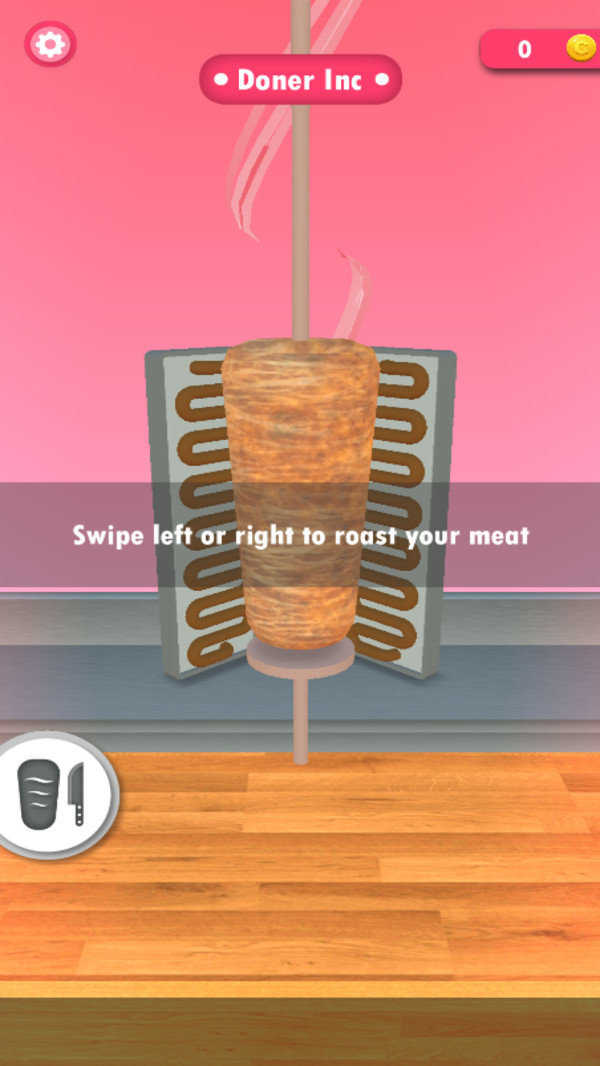The image size is (600, 1066).
Task: Tap the Doner Inc title banner
Action: (x=300, y=80)
